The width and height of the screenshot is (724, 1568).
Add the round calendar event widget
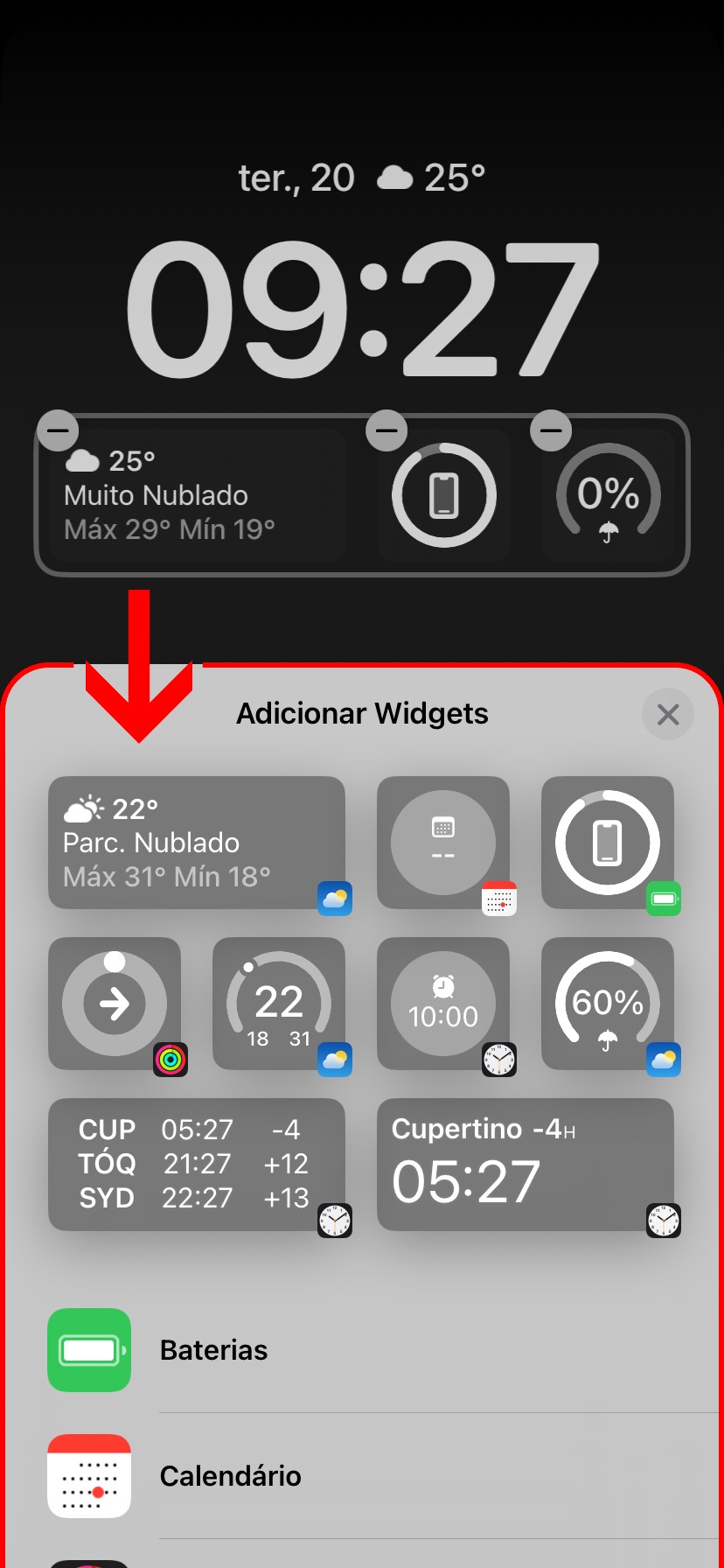[443, 843]
